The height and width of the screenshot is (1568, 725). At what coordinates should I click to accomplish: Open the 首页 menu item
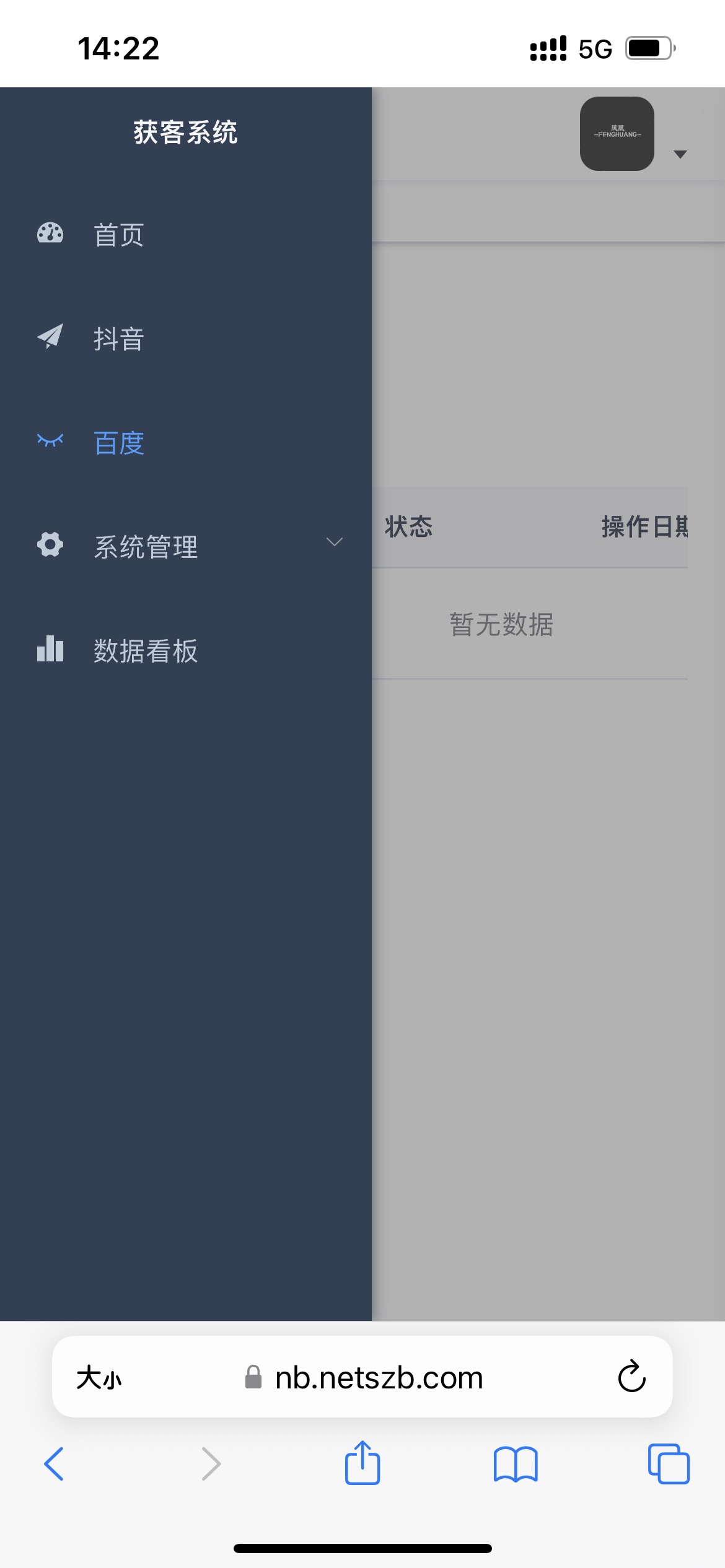point(118,235)
